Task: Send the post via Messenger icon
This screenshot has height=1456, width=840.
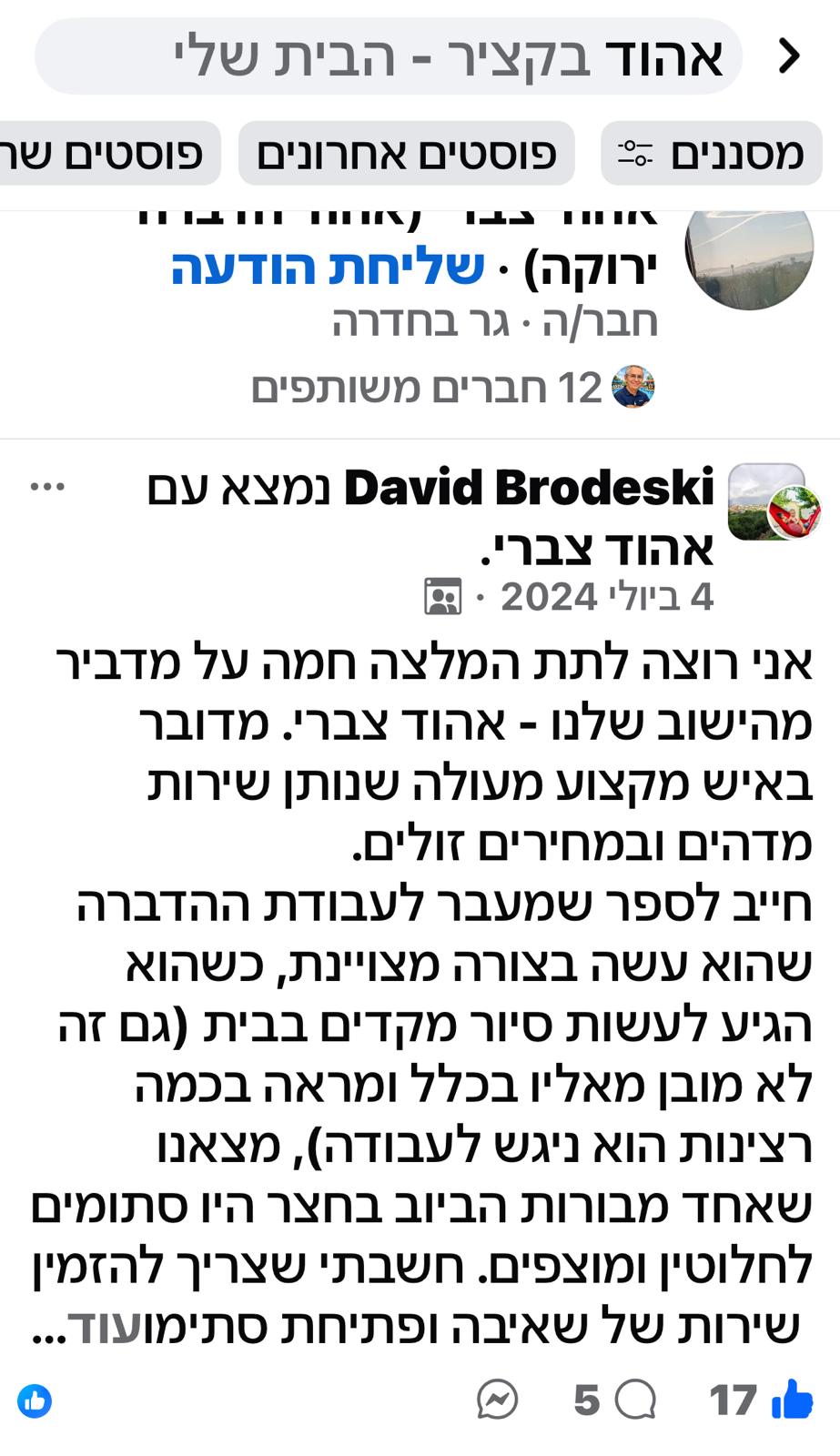Action: (x=498, y=1400)
